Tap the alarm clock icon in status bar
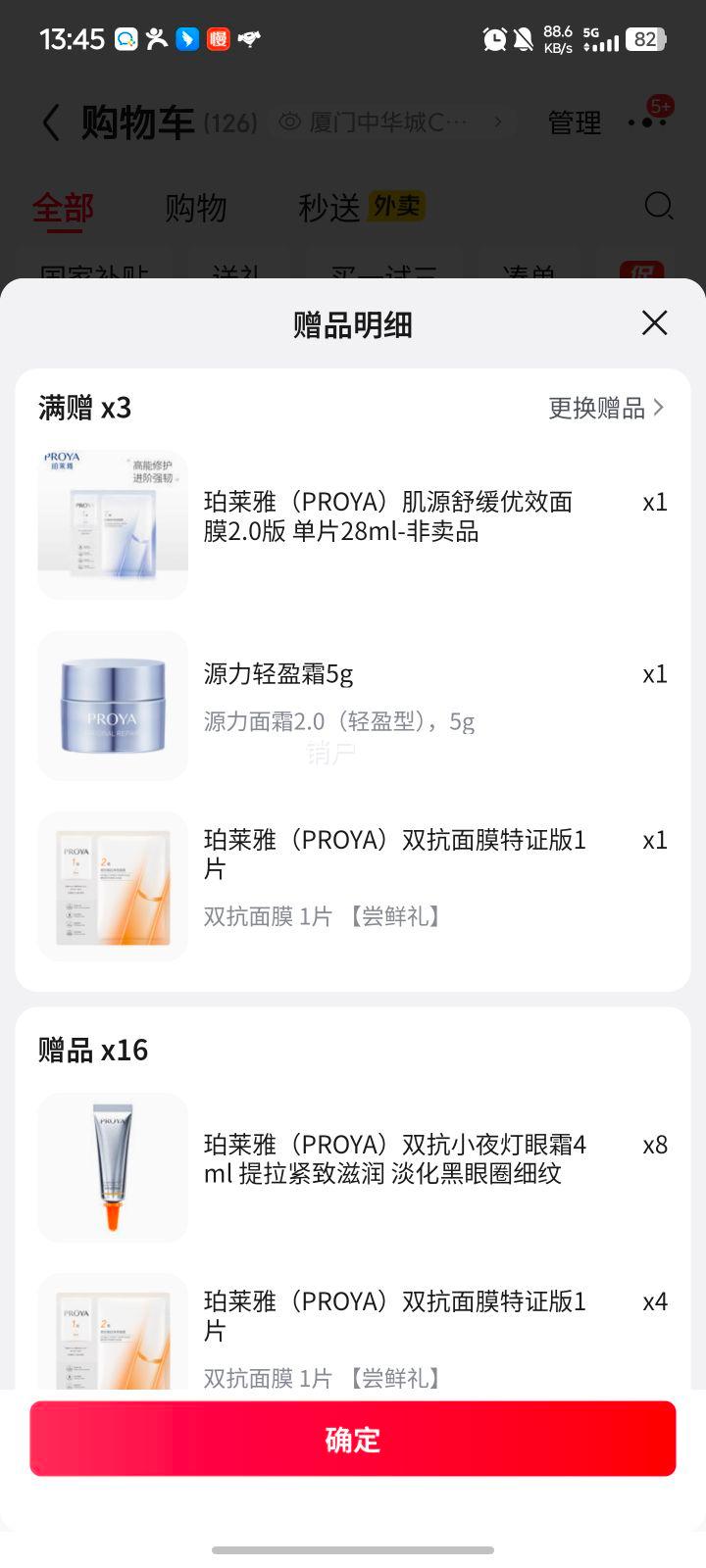This screenshot has height=1568, width=706. pos(495,39)
